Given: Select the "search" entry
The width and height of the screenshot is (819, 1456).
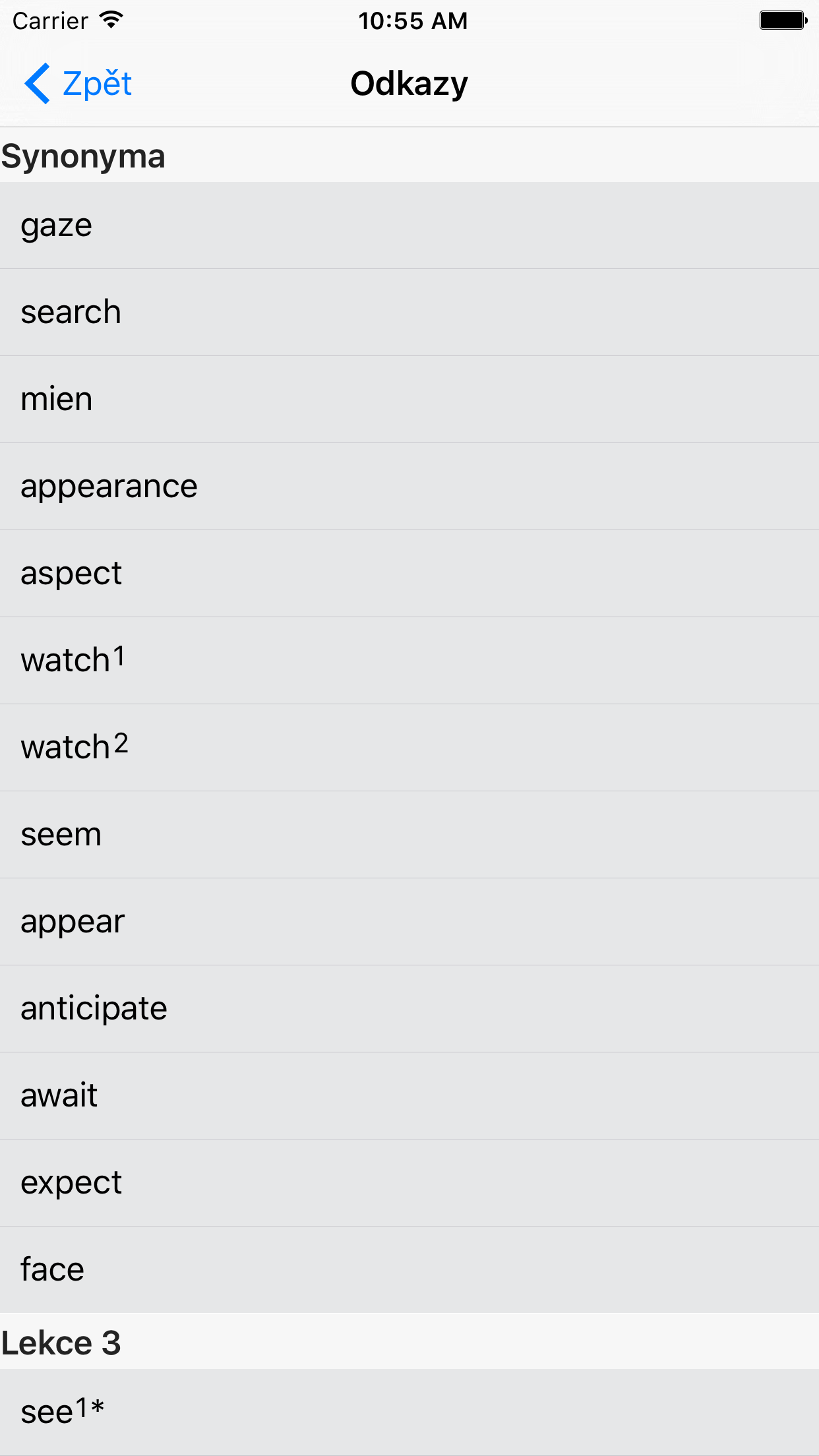Looking at the screenshot, I should pyautogui.click(x=409, y=313).
